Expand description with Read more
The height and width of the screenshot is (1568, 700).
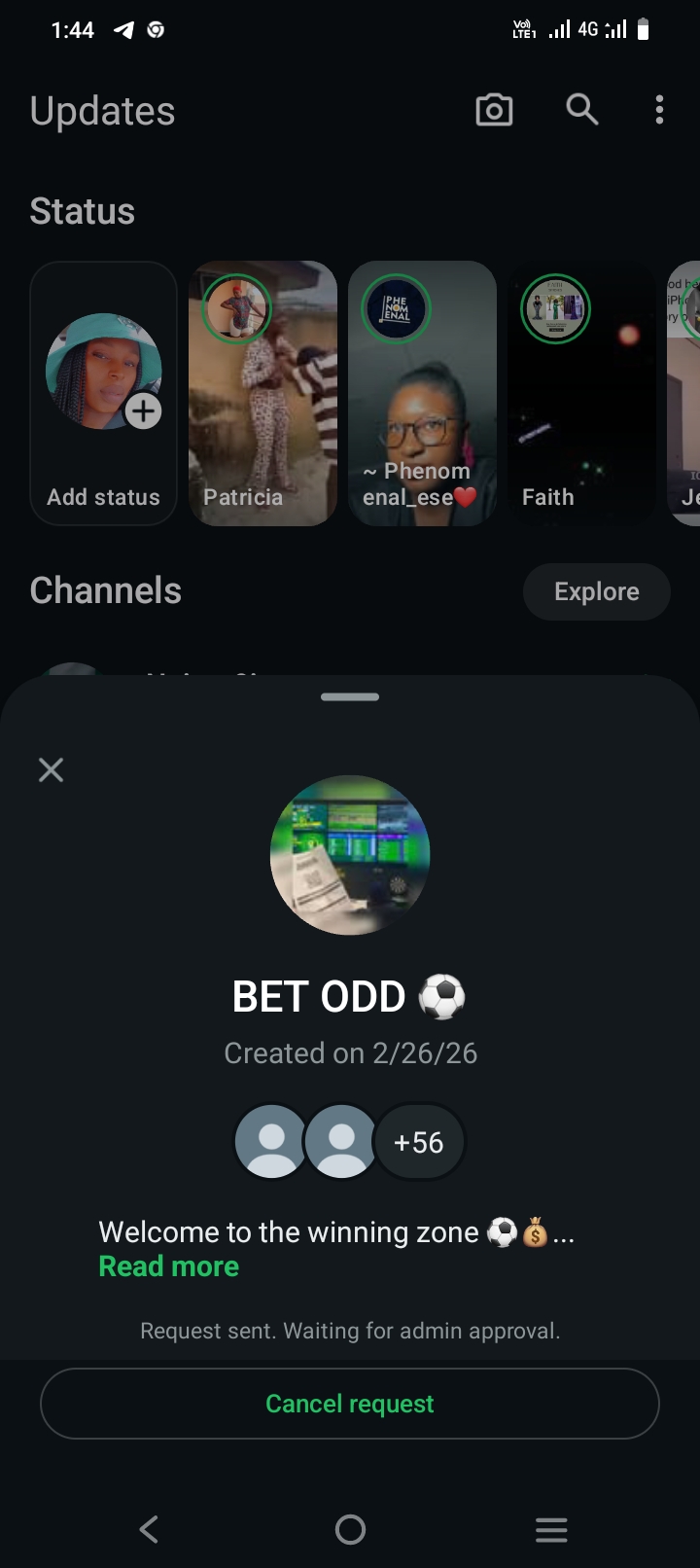(169, 1266)
